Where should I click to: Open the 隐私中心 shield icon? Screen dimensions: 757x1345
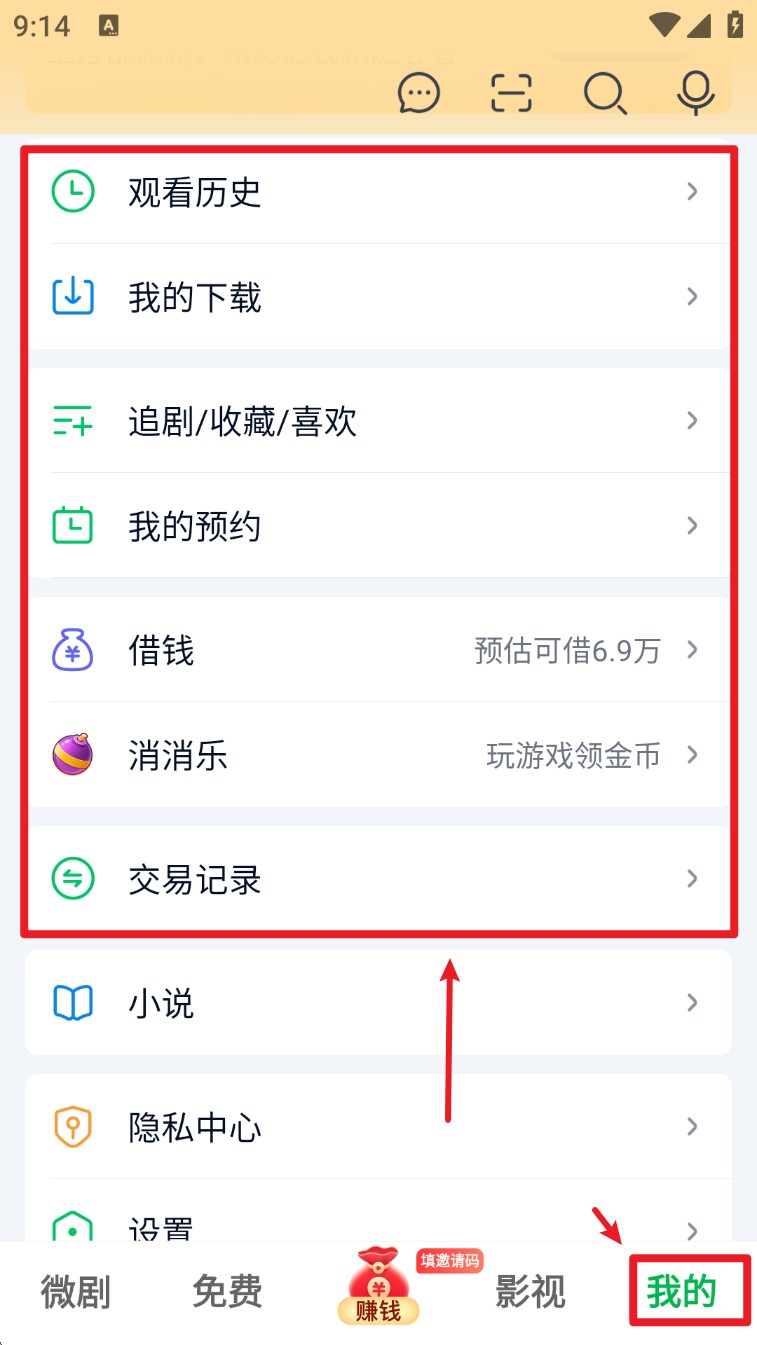[x=71, y=1126]
